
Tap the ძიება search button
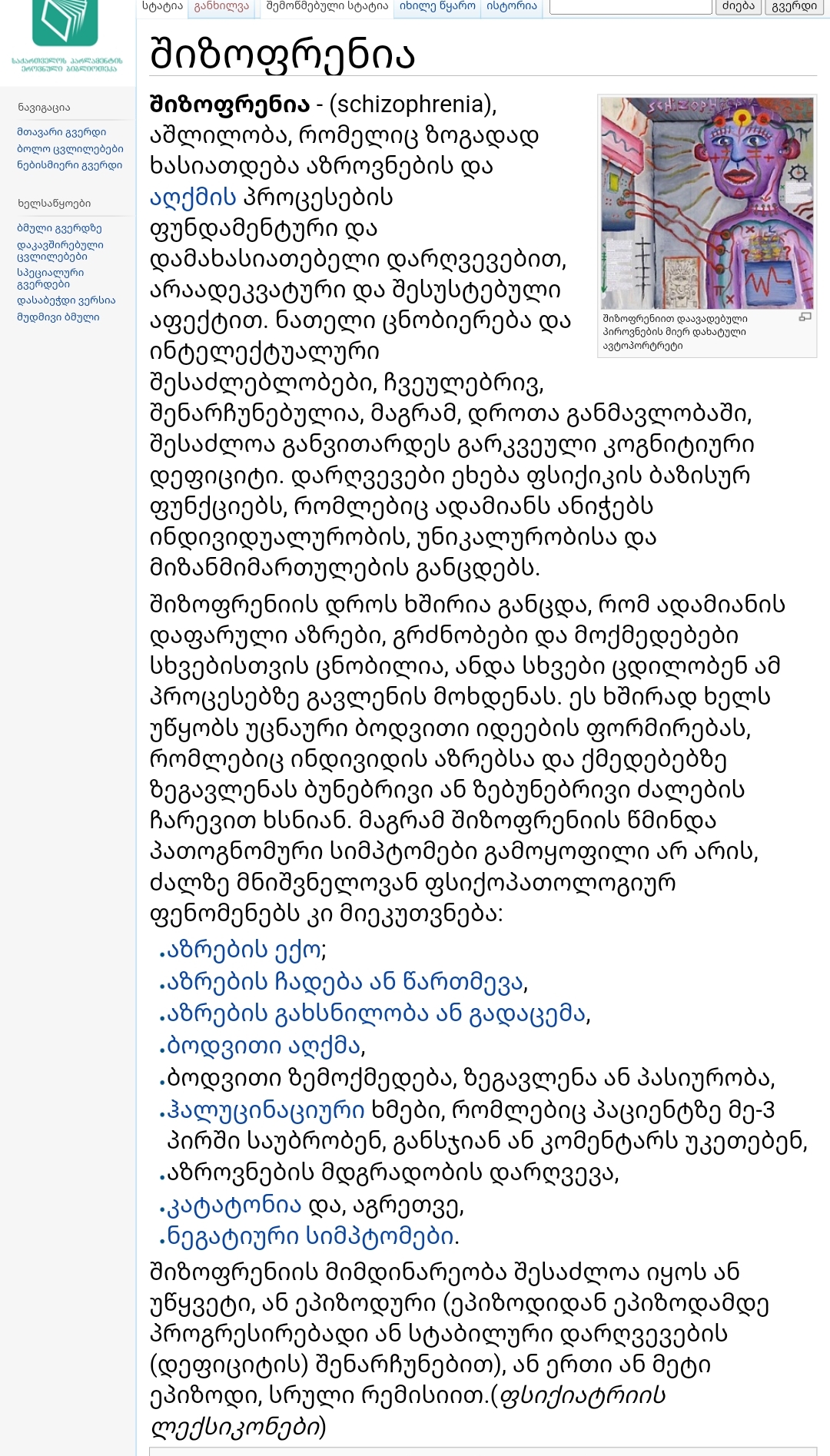point(738,6)
